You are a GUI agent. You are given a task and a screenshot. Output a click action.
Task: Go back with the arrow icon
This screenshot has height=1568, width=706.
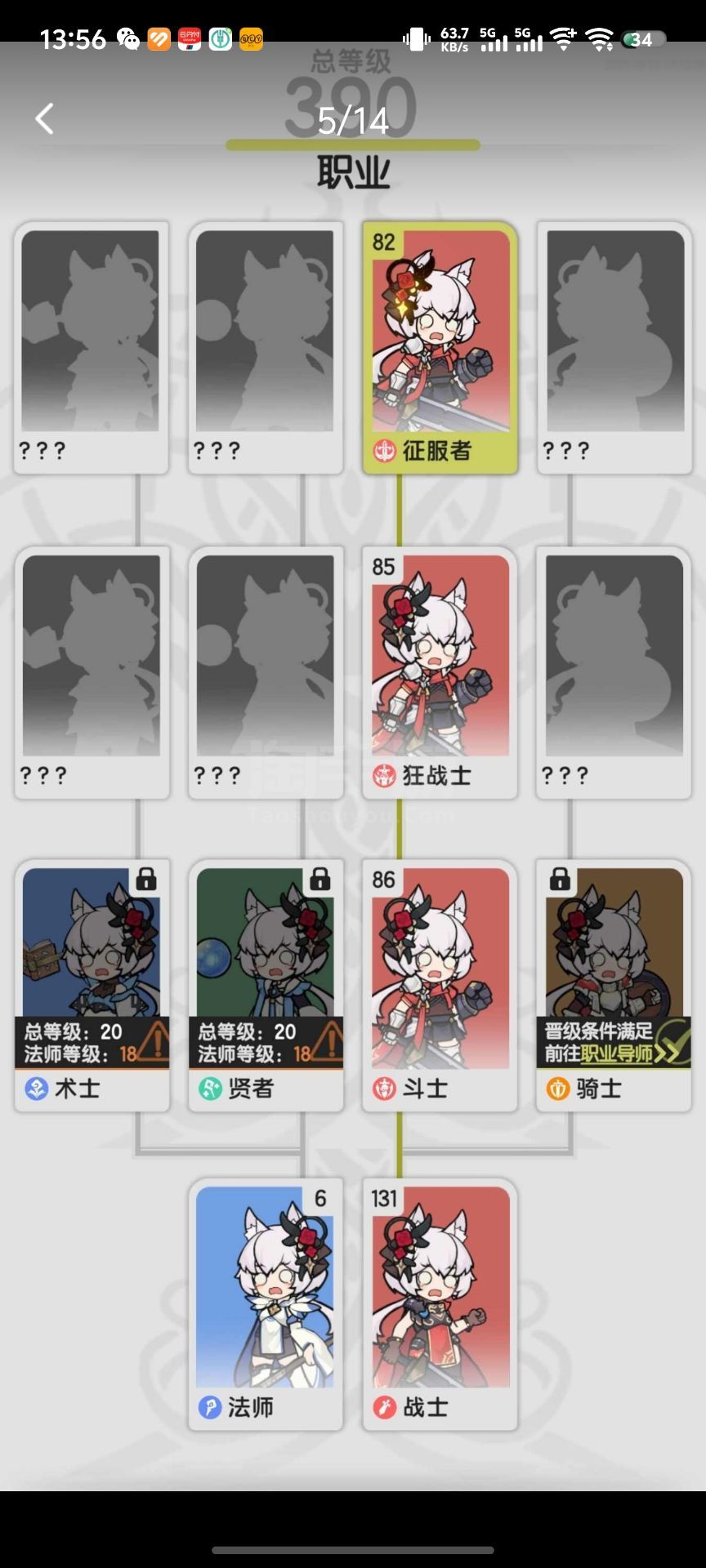tap(45, 119)
